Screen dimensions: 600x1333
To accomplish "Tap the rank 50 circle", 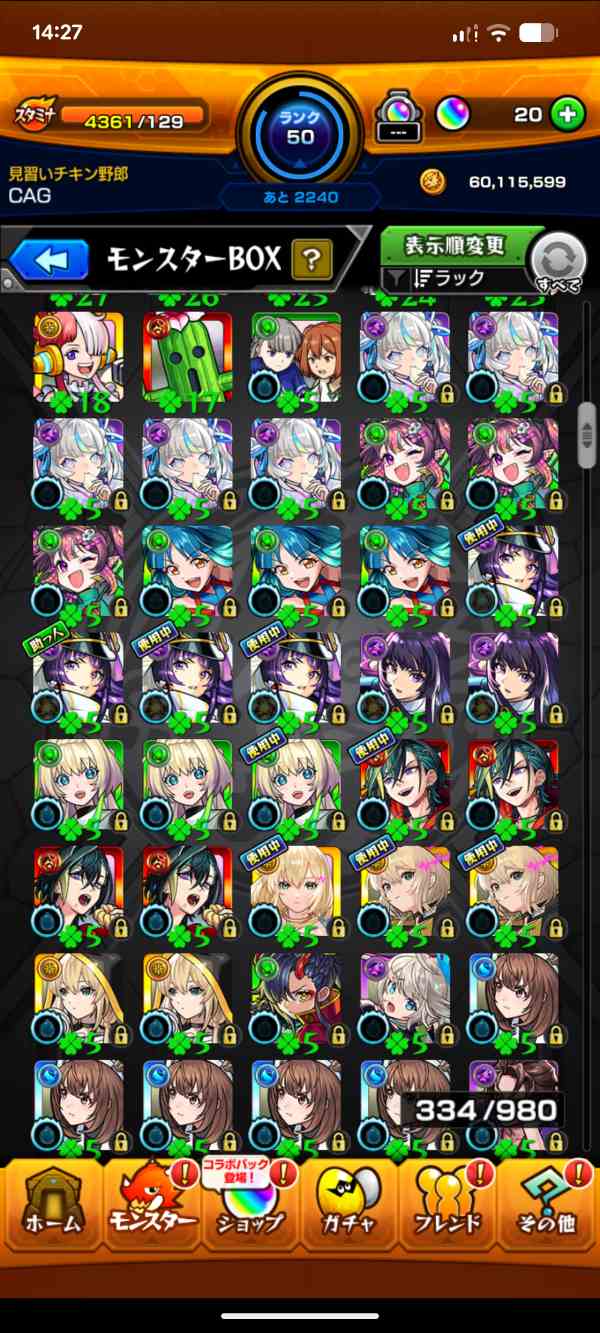I will point(300,130).
